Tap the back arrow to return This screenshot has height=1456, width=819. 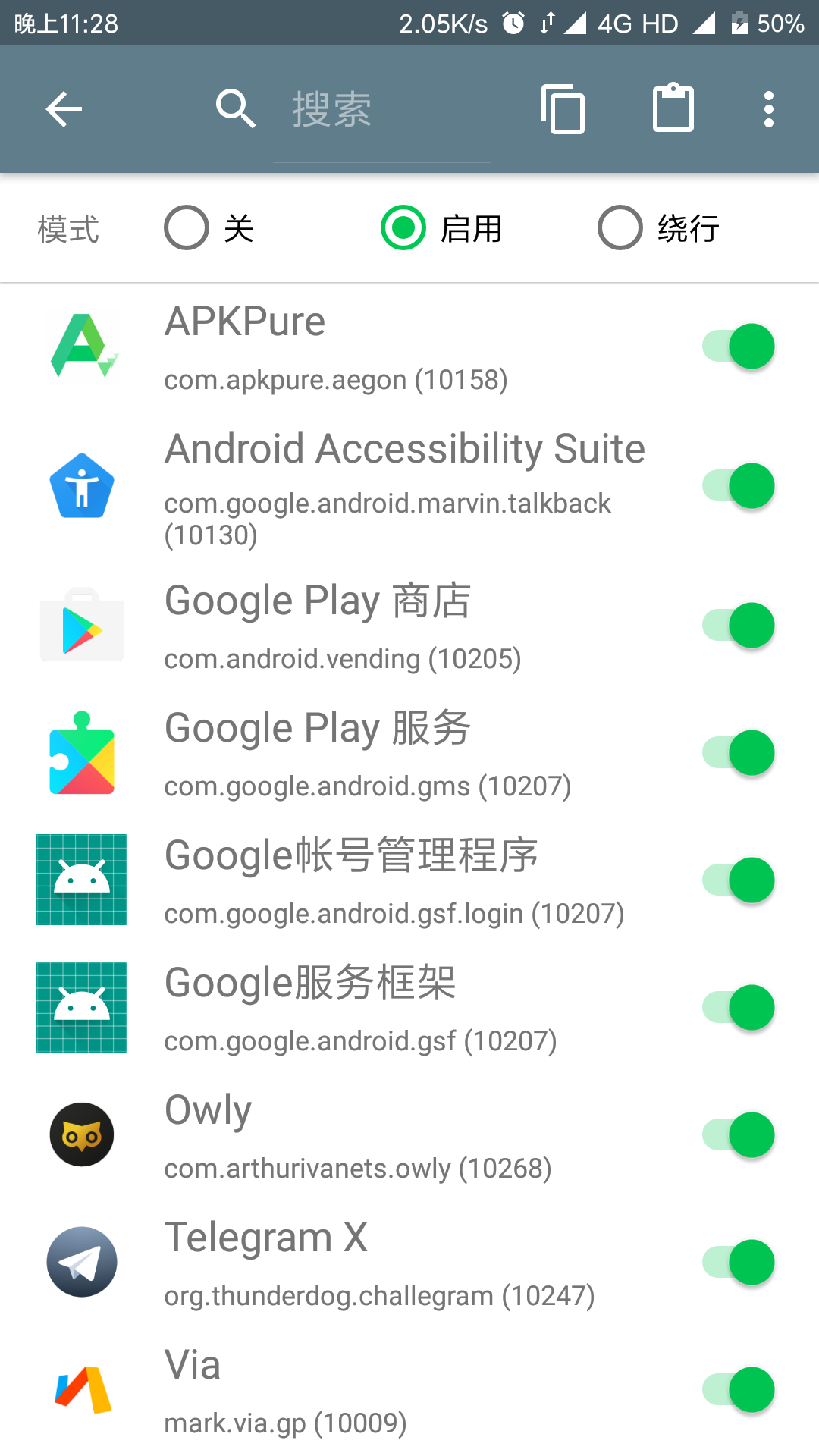click(64, 108)
